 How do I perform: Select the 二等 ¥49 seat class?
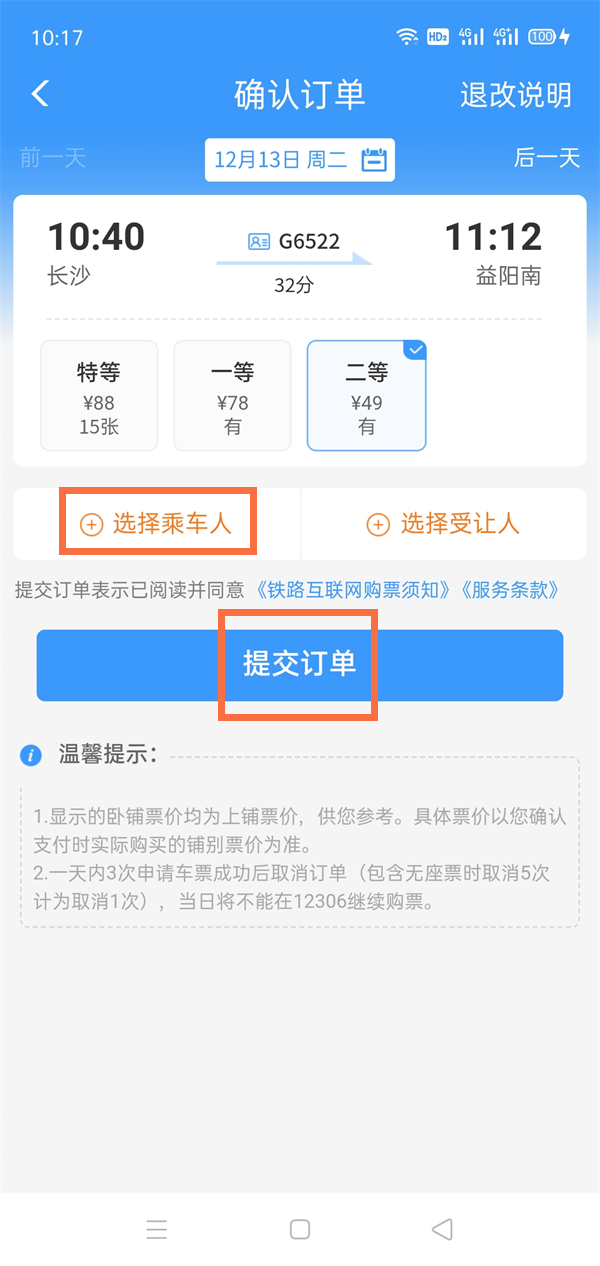coord(366,396)
